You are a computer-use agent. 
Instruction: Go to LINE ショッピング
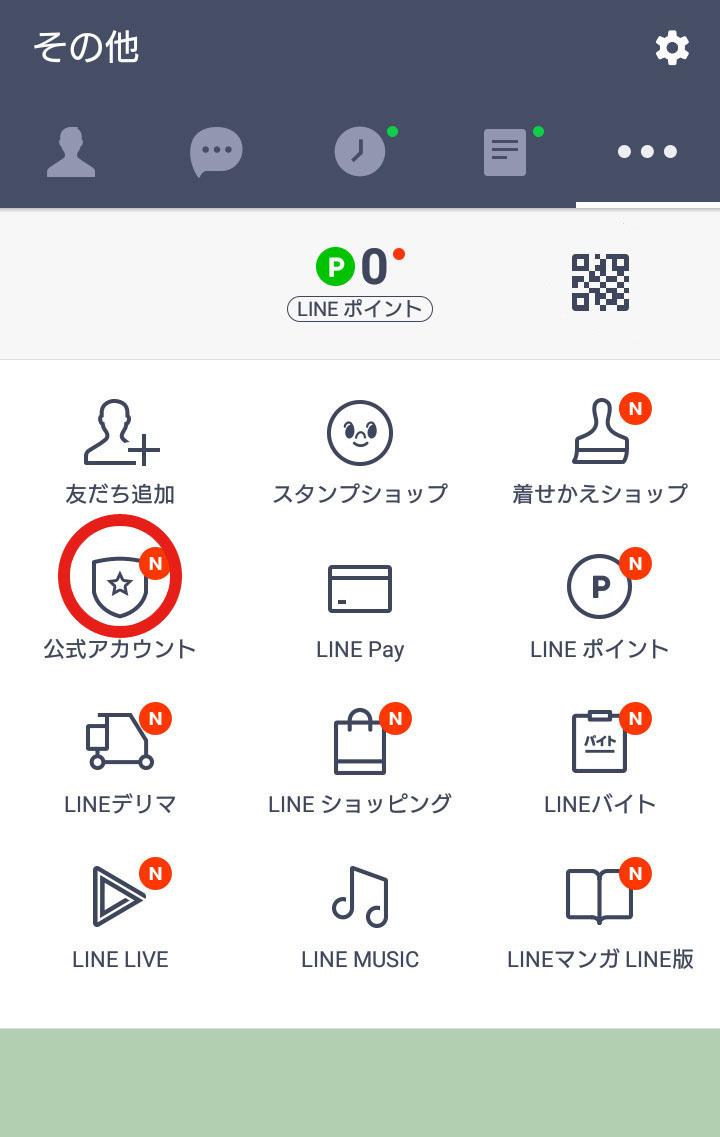coord(360,758)
